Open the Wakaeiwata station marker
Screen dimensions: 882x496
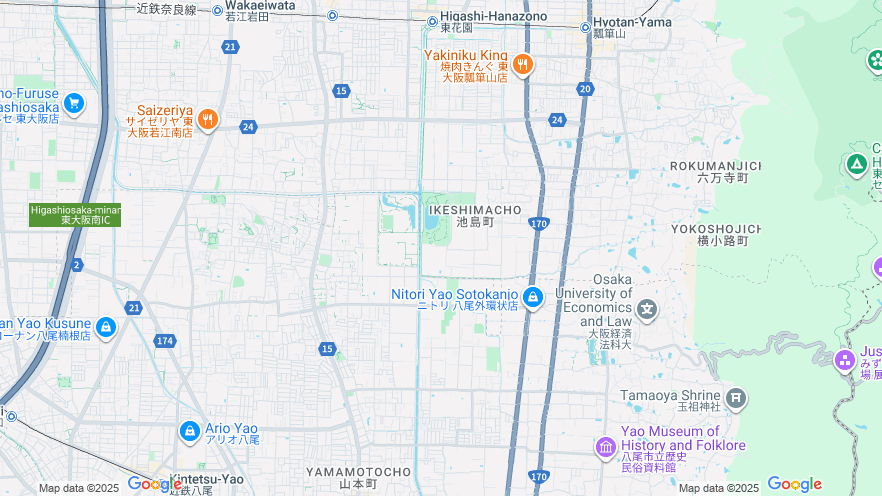click(x=217, y=10)
